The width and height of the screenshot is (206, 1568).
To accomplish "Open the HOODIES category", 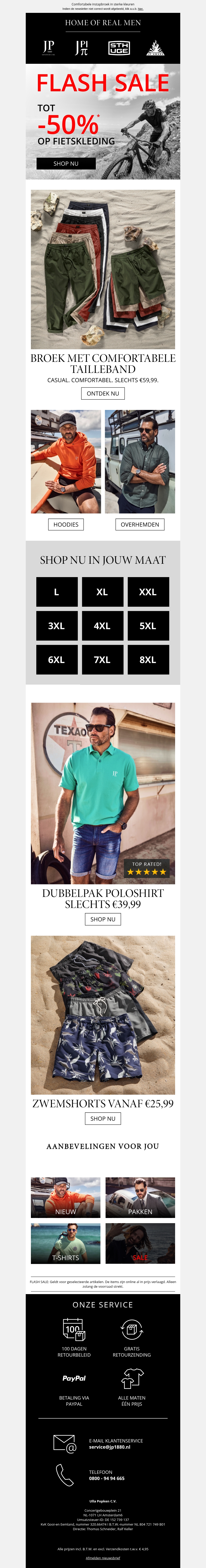I will click(66, 524).
